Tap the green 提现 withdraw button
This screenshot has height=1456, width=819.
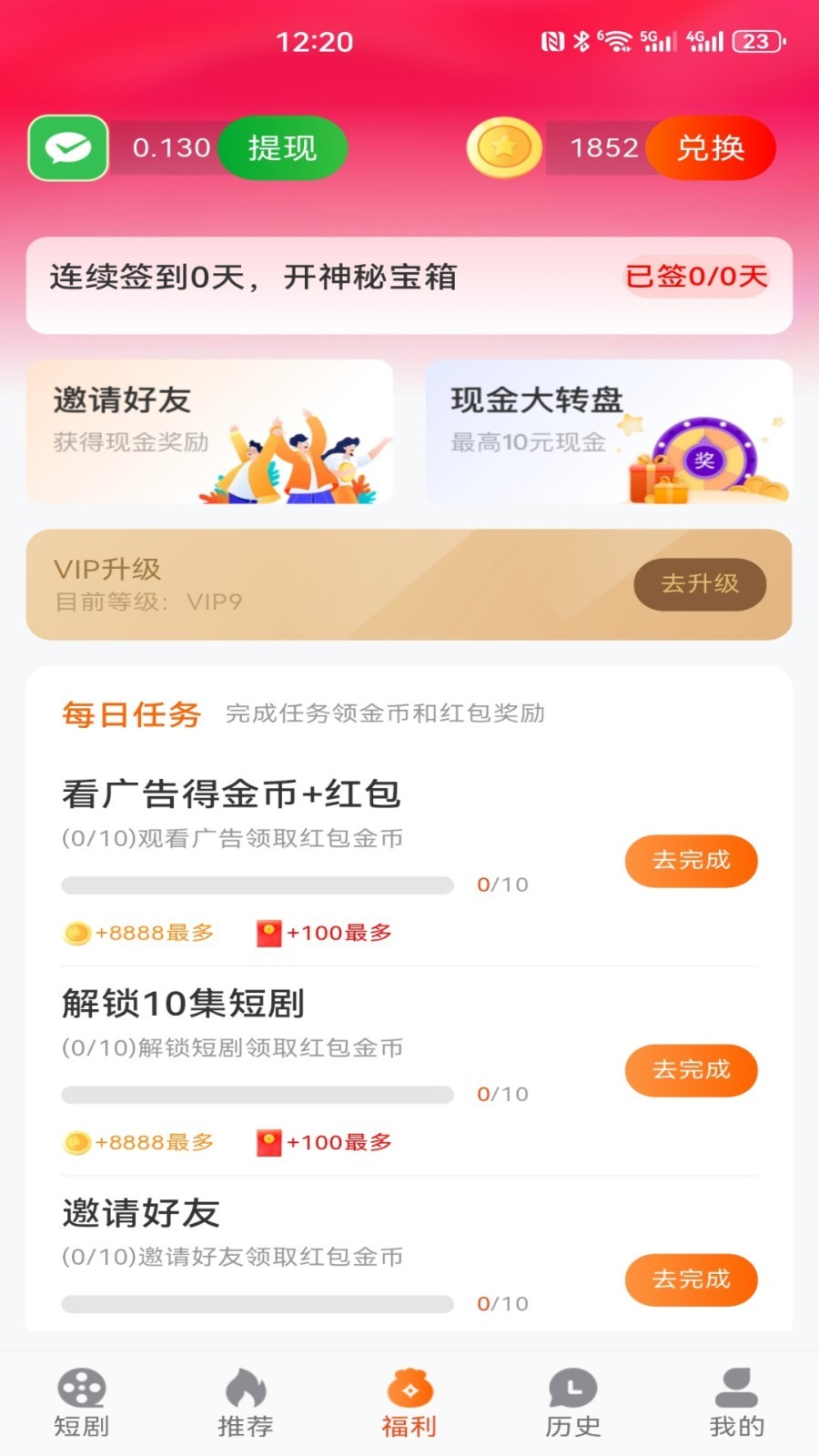[x=282, y=147]
